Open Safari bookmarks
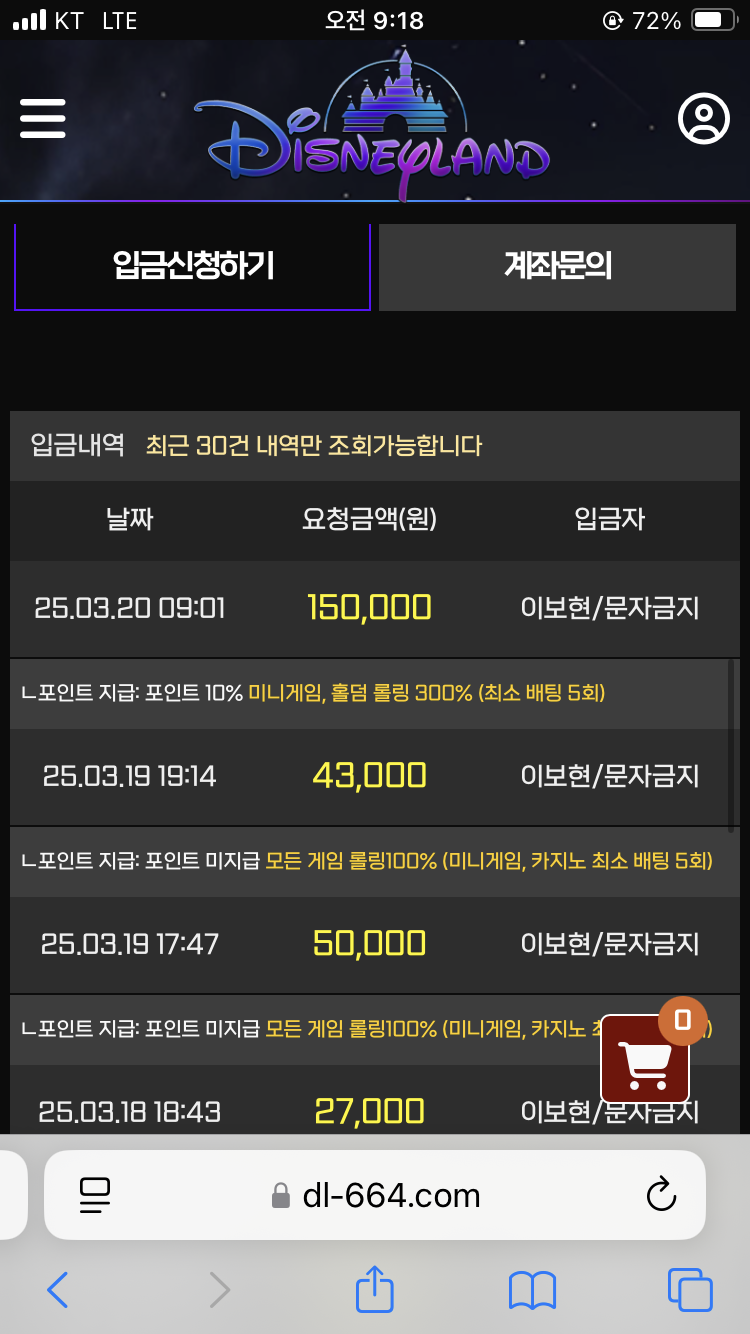Image resolution: width=750 pixels, height=1334 pixels. 532,1290
